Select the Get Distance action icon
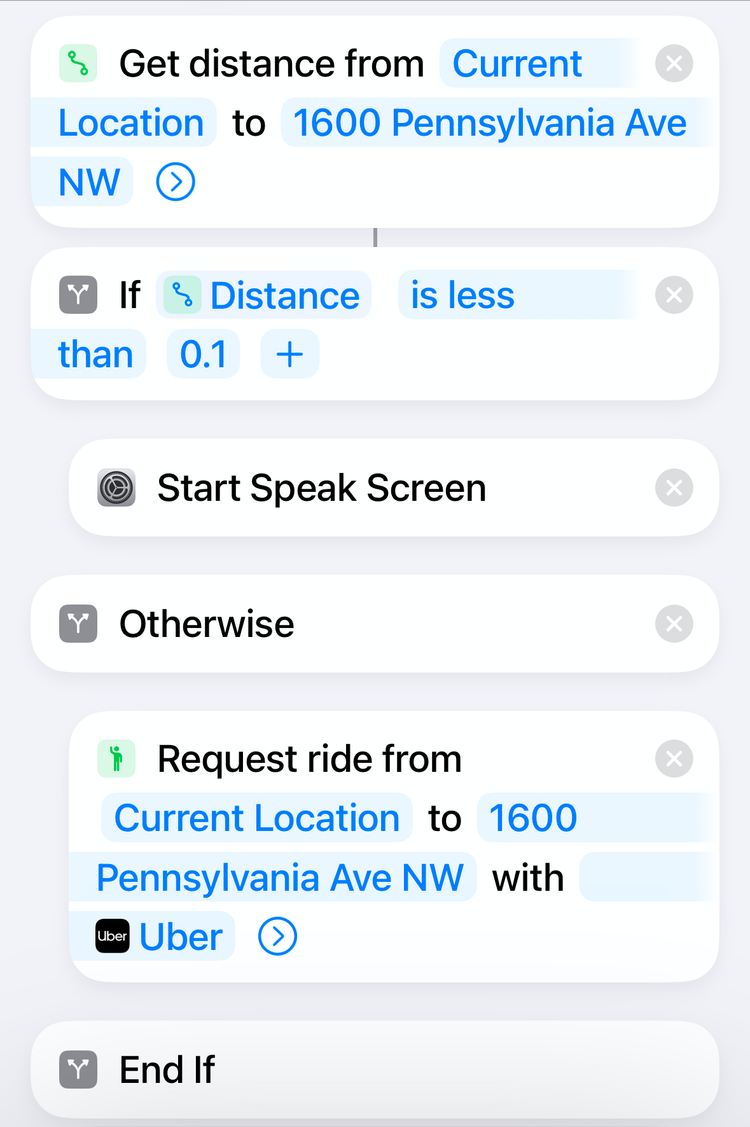Image resolution: width=750 pixels, height=1127 pixels. tap(78, 63)
